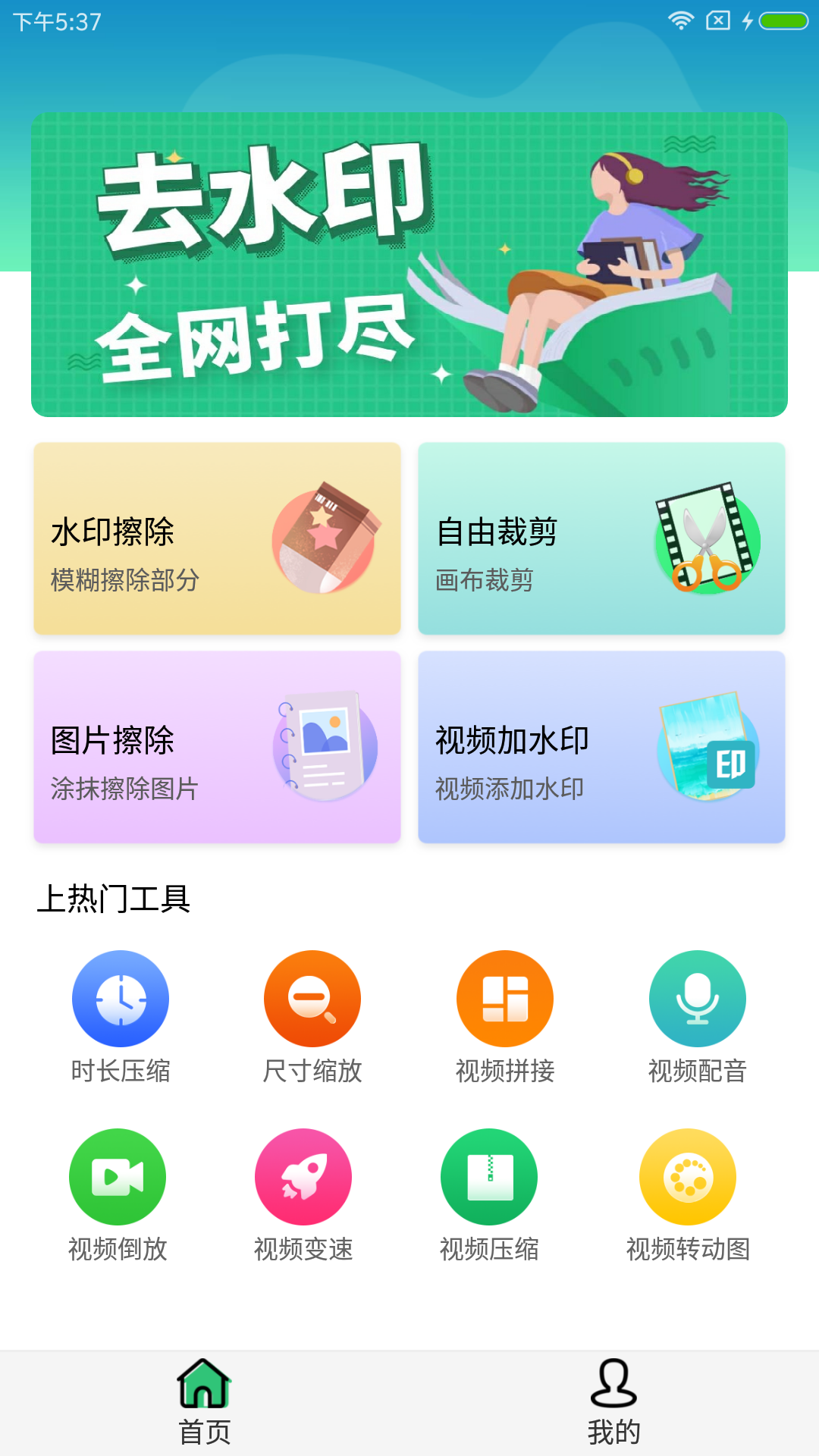Open the 去水印 全网打尽 banner

409,265
